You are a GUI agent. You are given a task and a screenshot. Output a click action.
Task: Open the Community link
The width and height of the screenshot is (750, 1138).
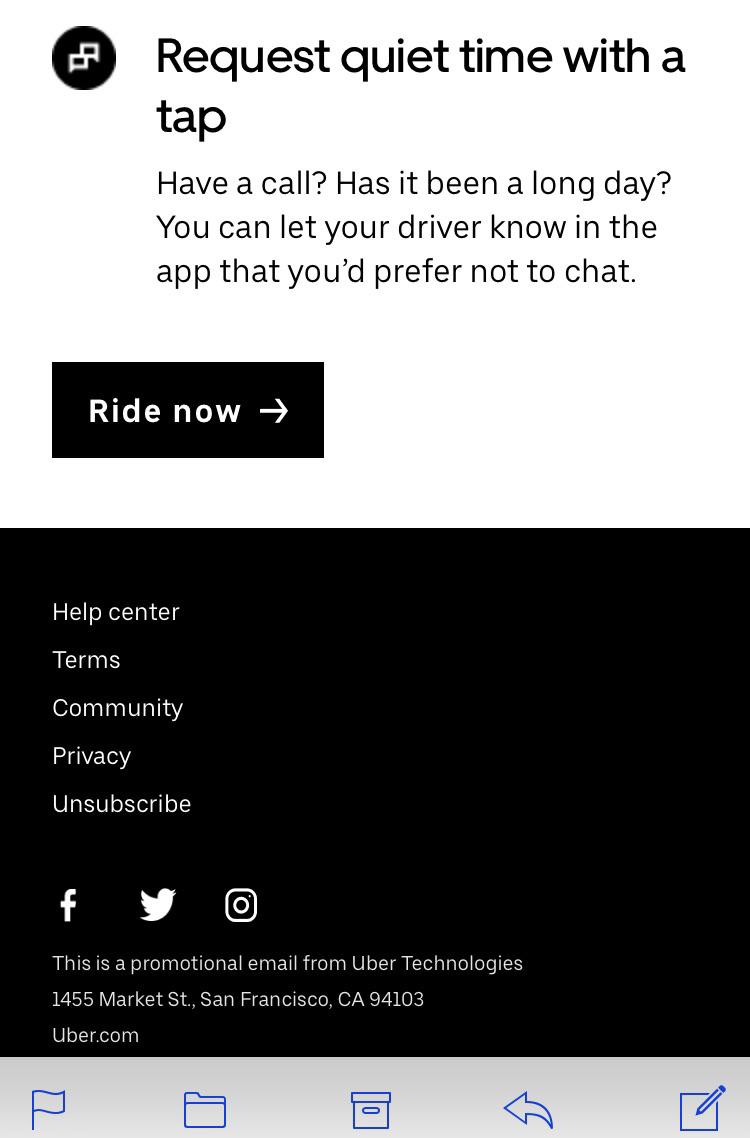pos(117,708)
